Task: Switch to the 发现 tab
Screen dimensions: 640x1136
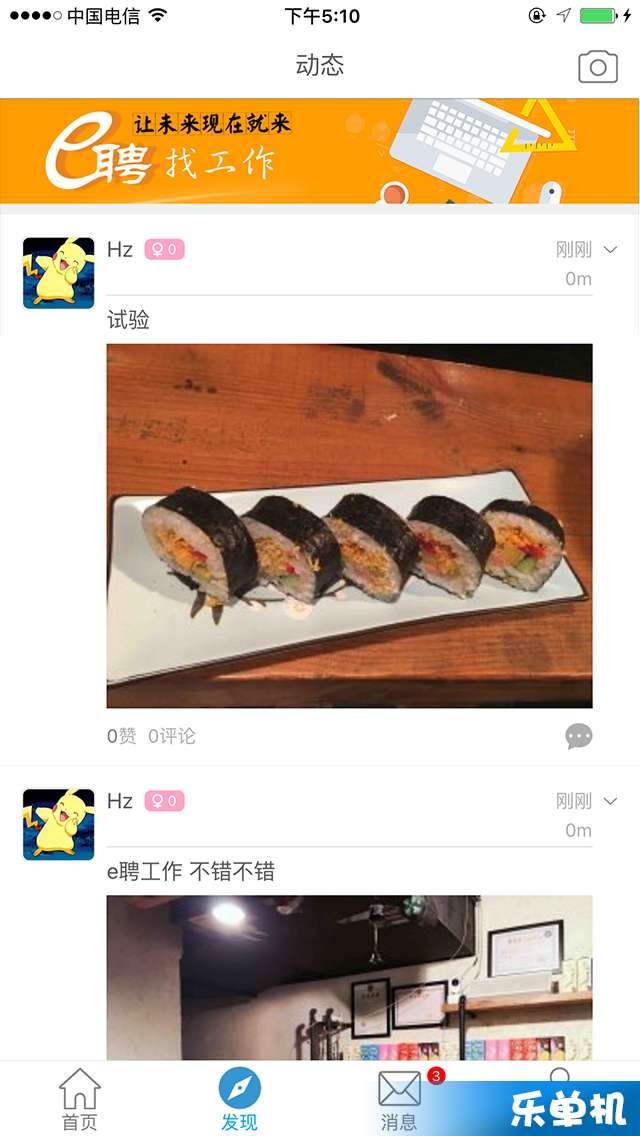Action: (239, 1098)
